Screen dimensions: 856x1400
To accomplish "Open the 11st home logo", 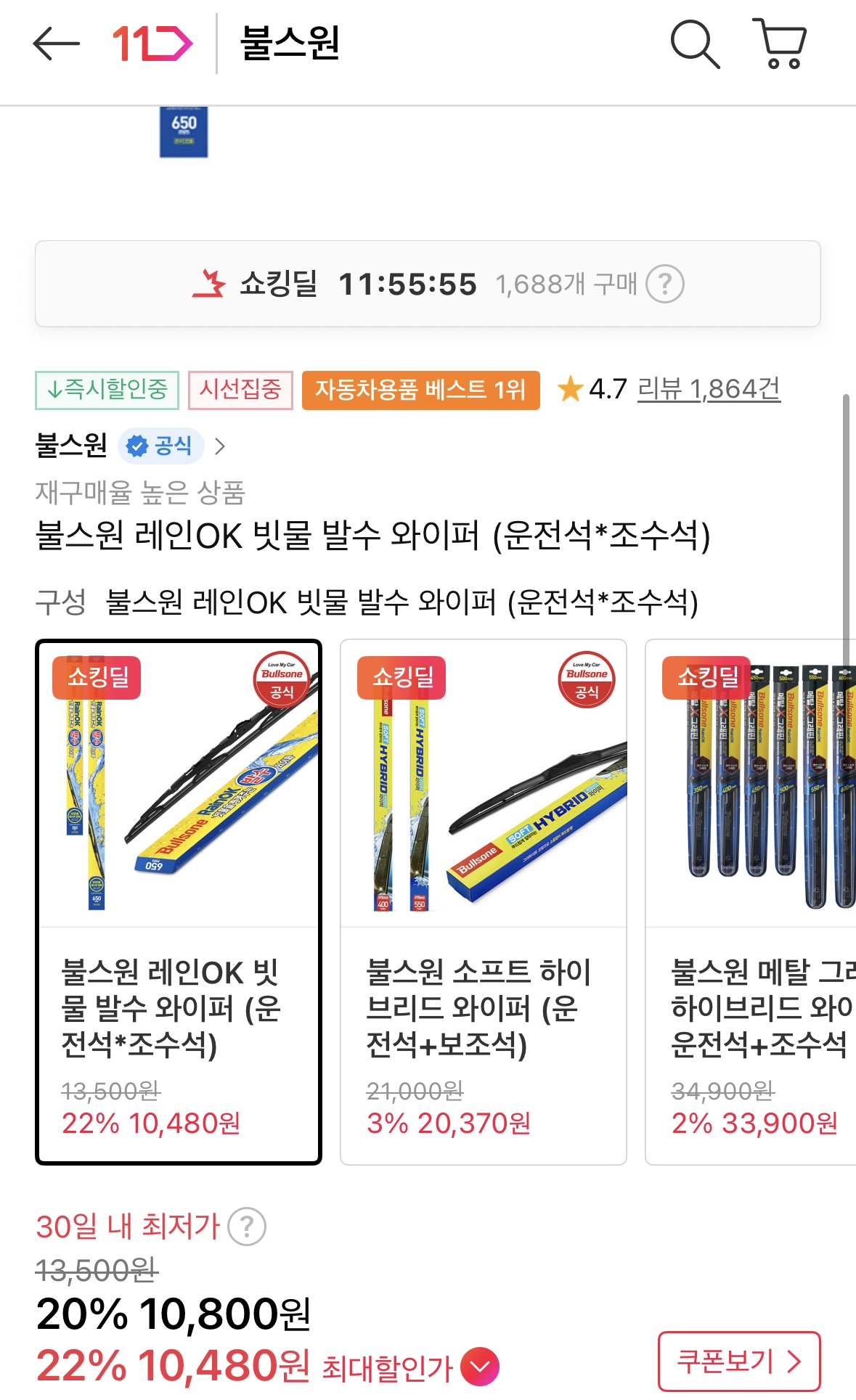I will coord(152,44).
